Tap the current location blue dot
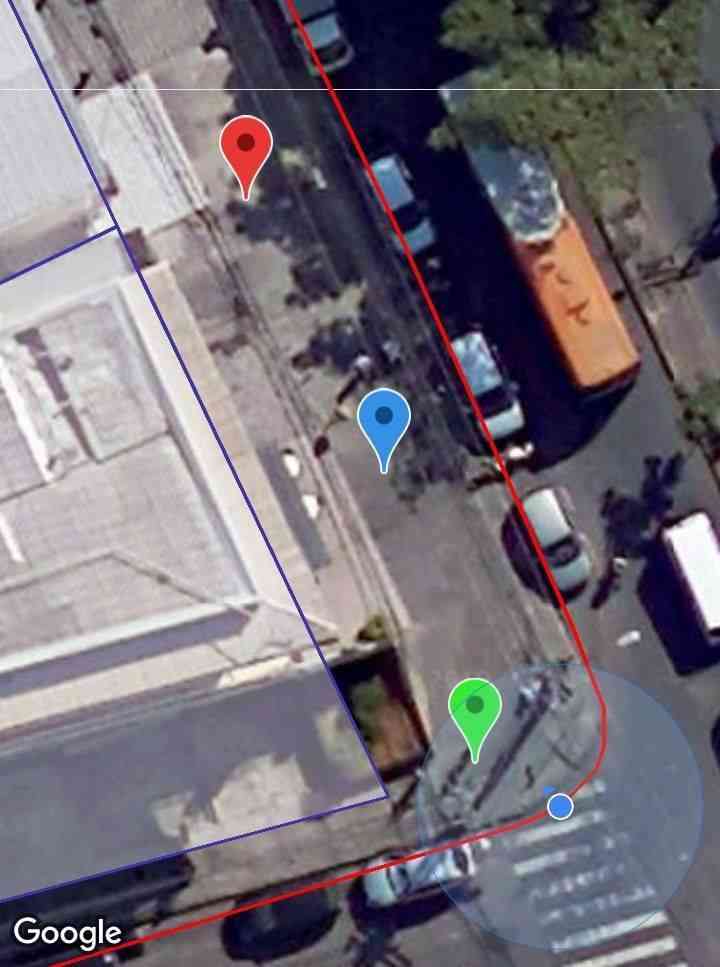The height and width of the screenshot is (967, 720). pos(561,805)
